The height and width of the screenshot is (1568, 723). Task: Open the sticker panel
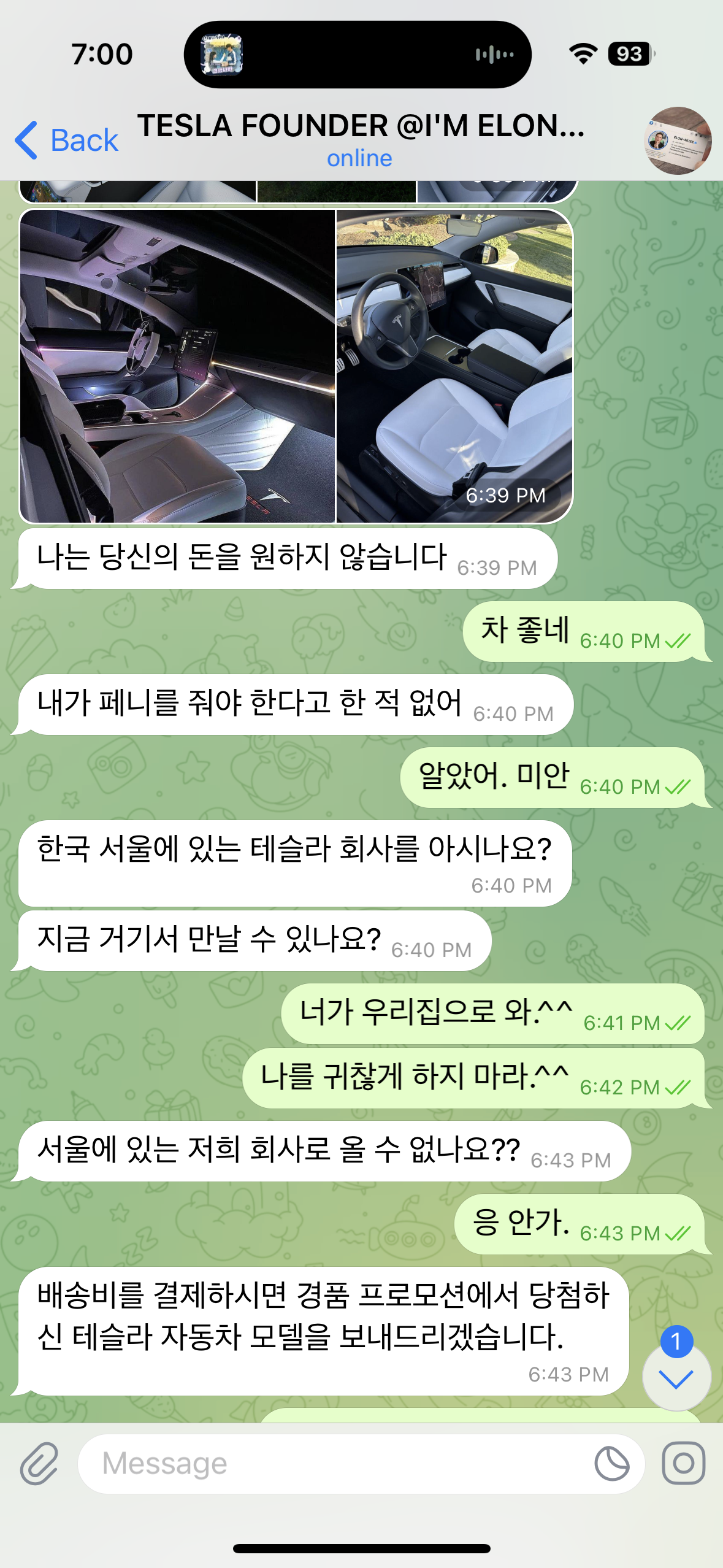(611, 1463)
